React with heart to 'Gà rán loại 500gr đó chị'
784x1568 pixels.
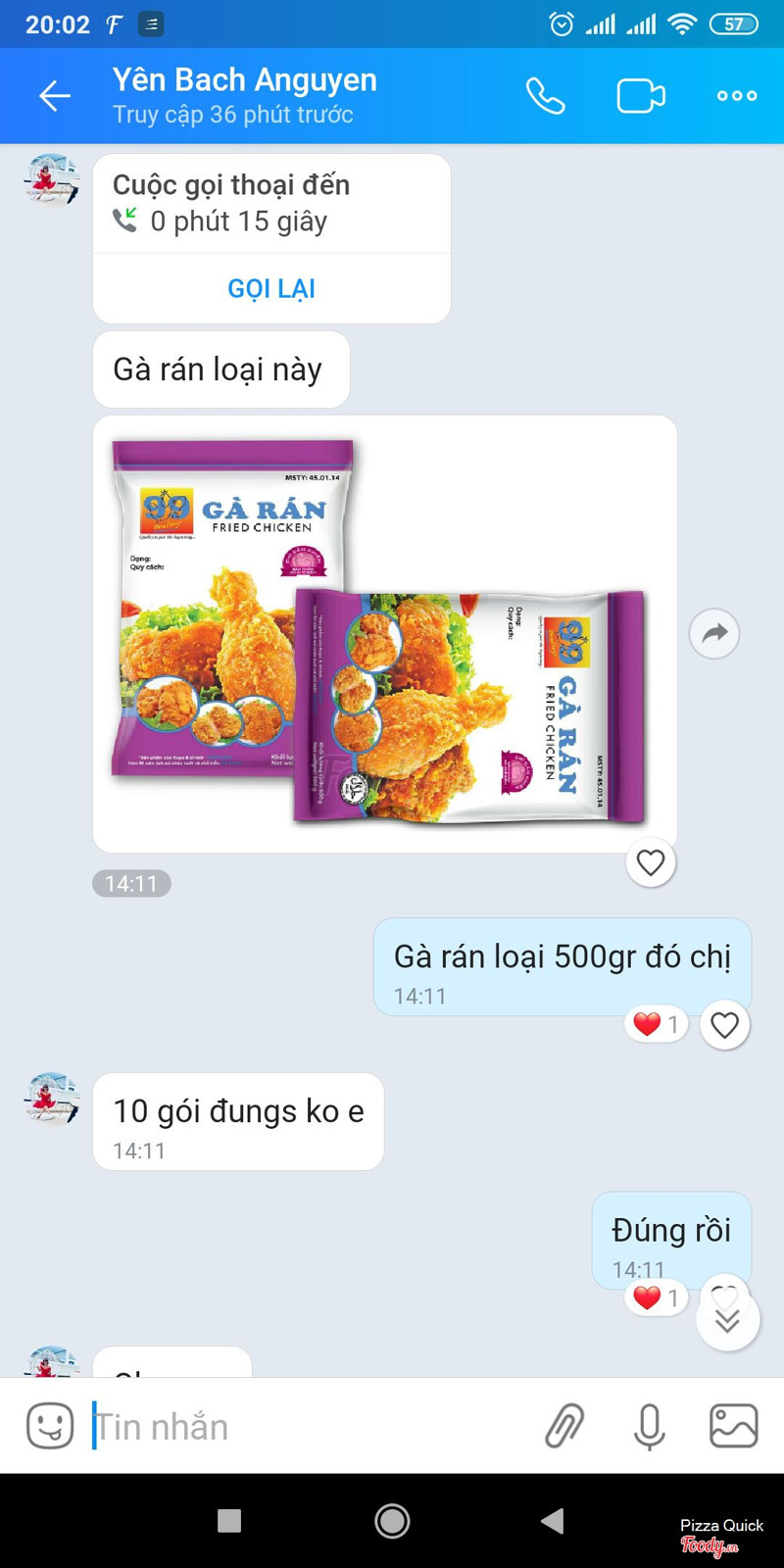[x=724, y=1025]
